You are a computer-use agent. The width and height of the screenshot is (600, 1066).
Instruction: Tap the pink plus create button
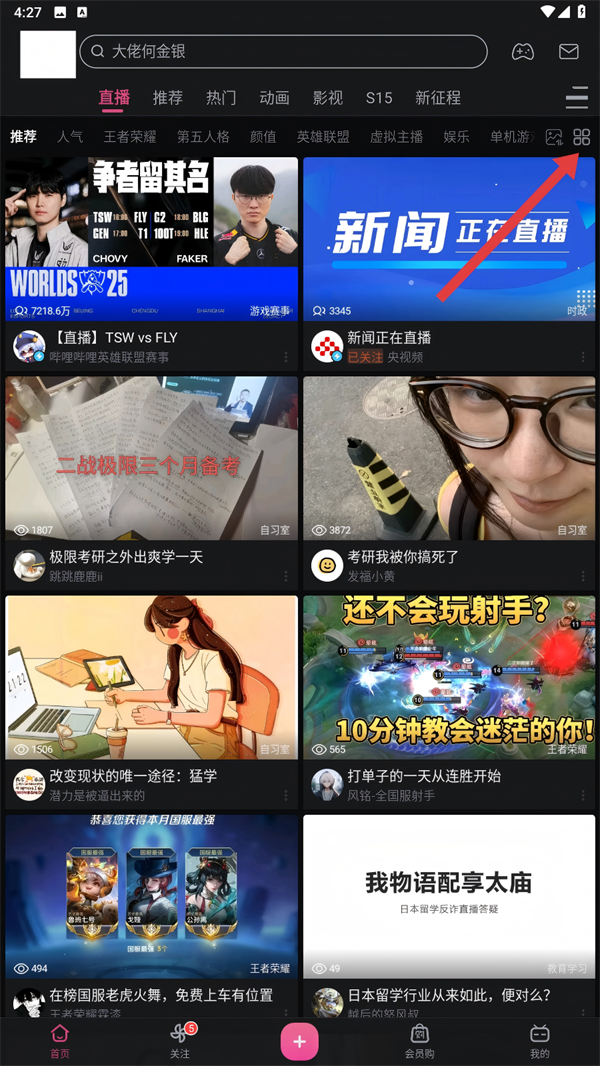coord(299,1041)
